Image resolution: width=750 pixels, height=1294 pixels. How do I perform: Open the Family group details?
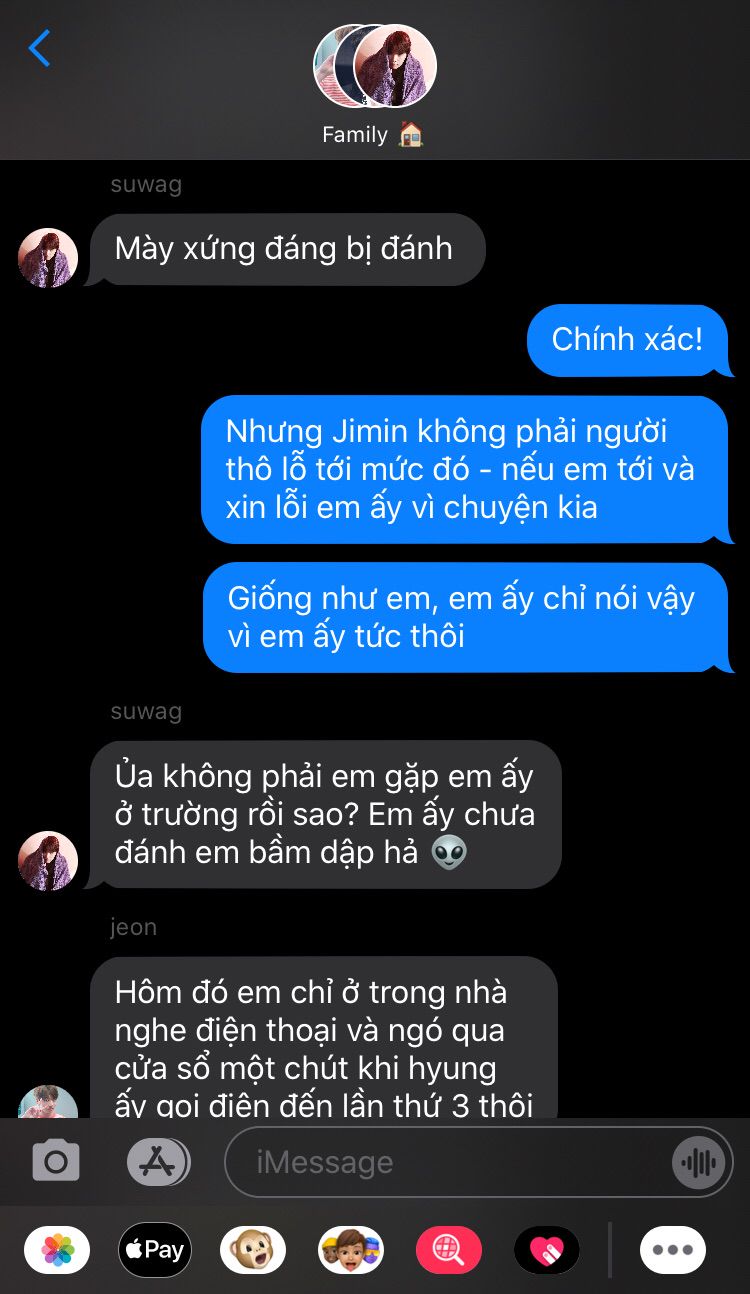point(374,86)
